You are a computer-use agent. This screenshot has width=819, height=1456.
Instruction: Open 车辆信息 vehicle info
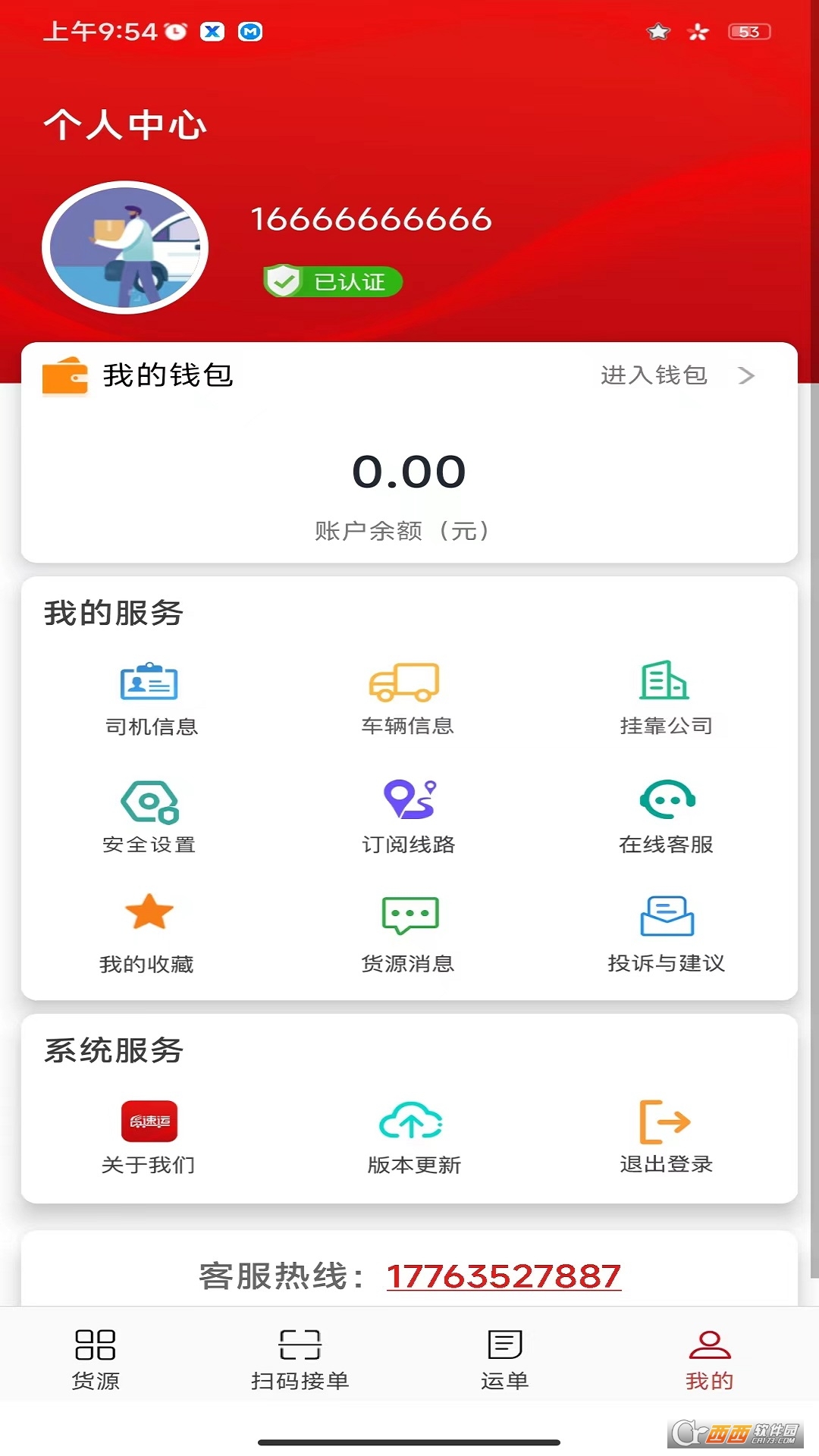point(406,698)
